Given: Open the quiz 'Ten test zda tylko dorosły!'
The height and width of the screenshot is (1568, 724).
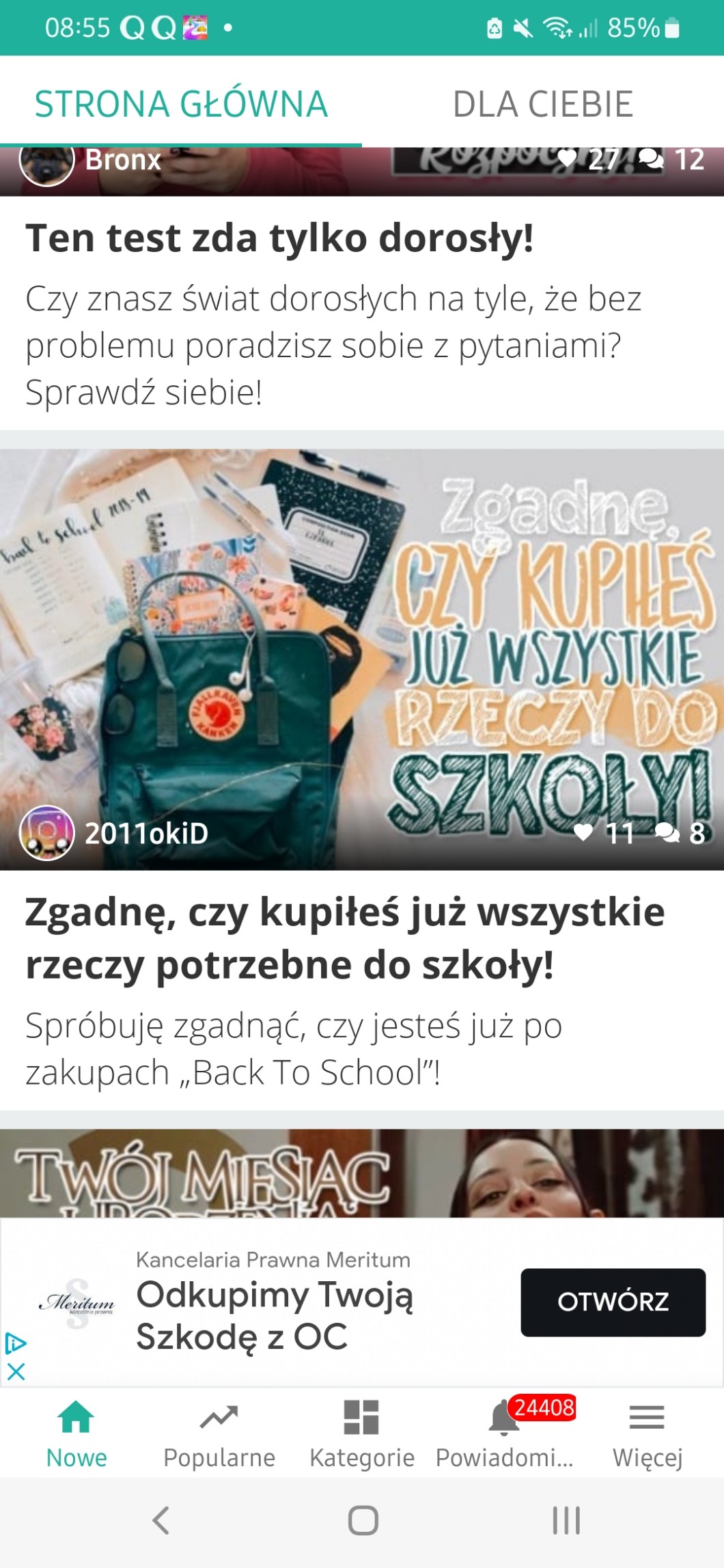Looking at the screenshot, I should click(279, 238).
